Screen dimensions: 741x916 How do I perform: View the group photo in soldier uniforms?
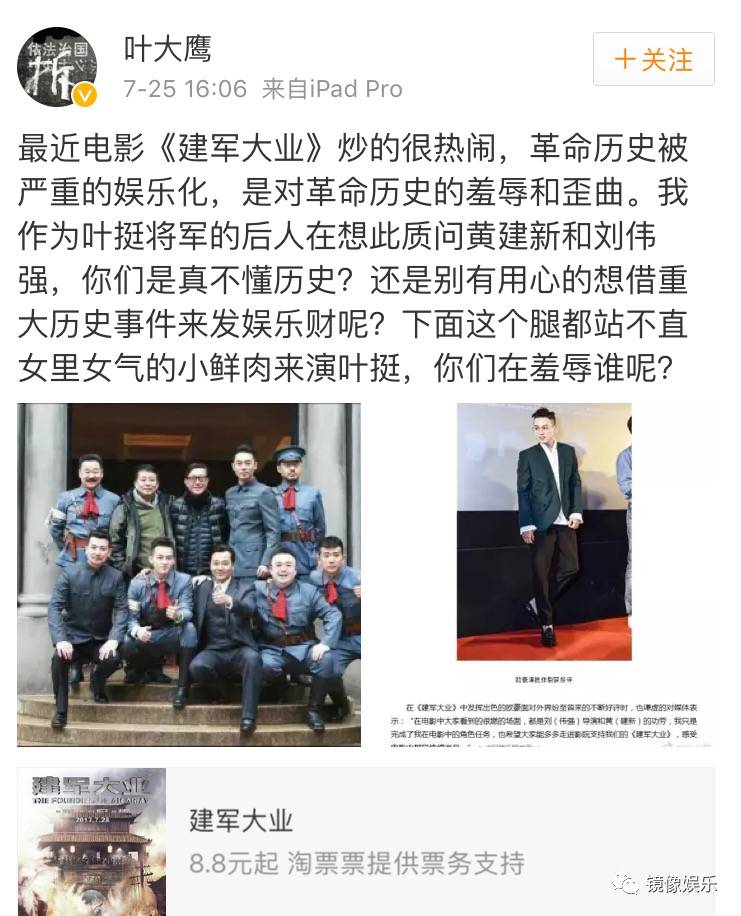tap(189, 574)
